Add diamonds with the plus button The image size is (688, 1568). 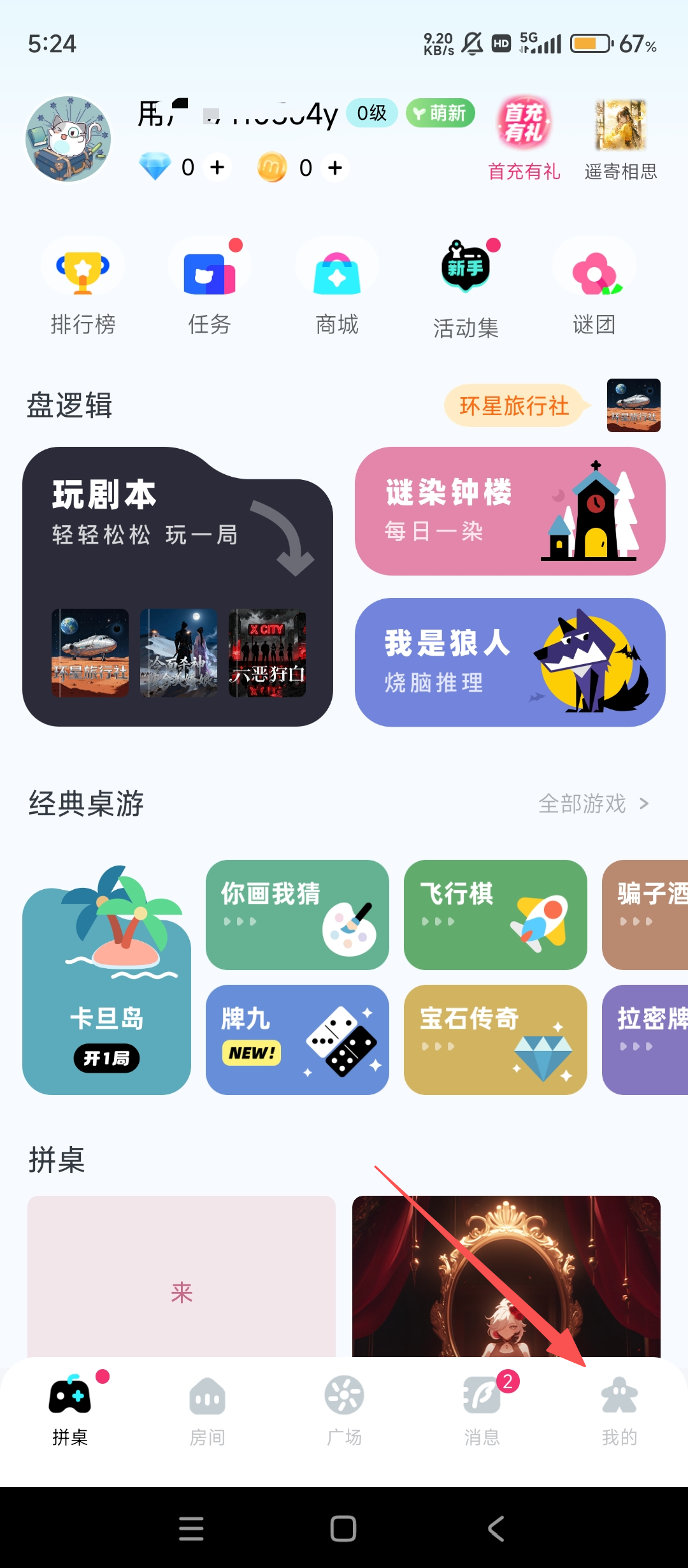point(217,168)
